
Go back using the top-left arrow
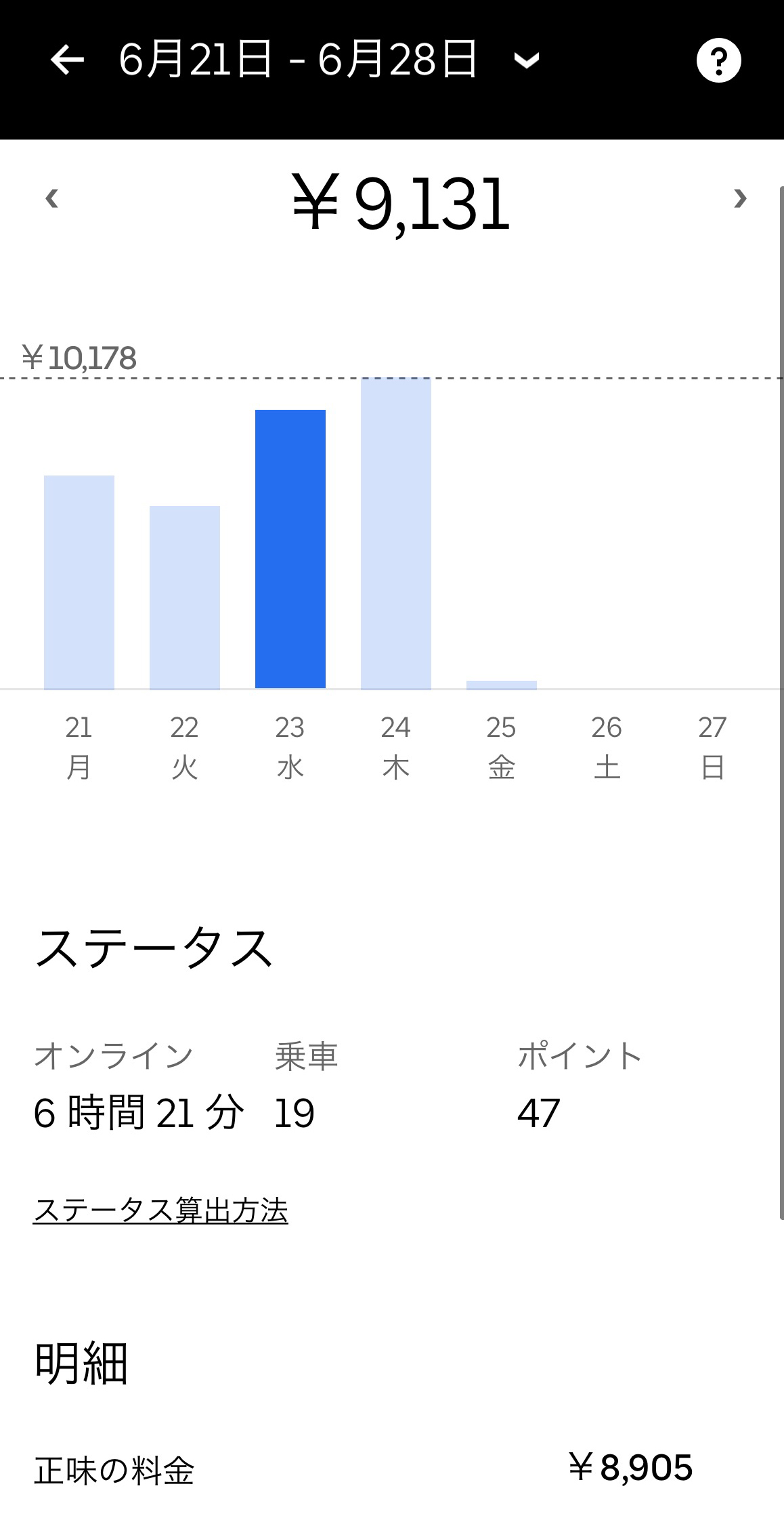(67, 60)
